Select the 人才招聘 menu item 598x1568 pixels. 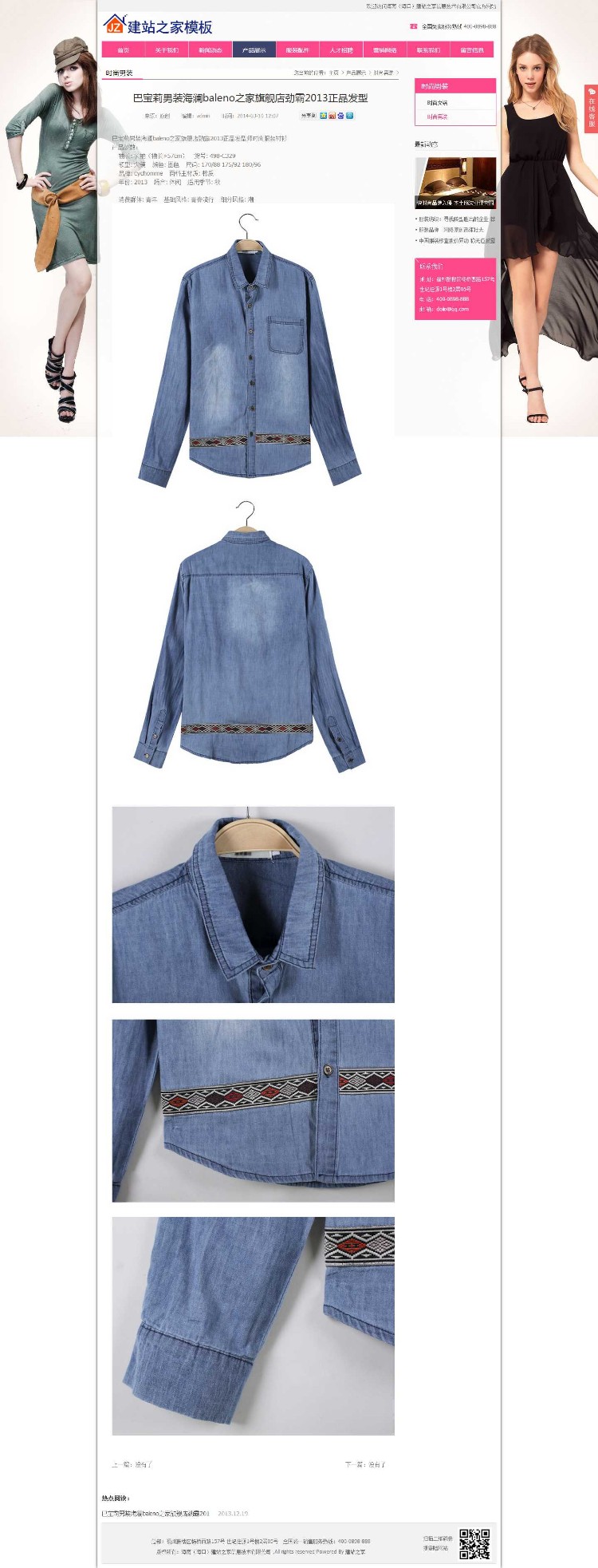pos(341,48)
